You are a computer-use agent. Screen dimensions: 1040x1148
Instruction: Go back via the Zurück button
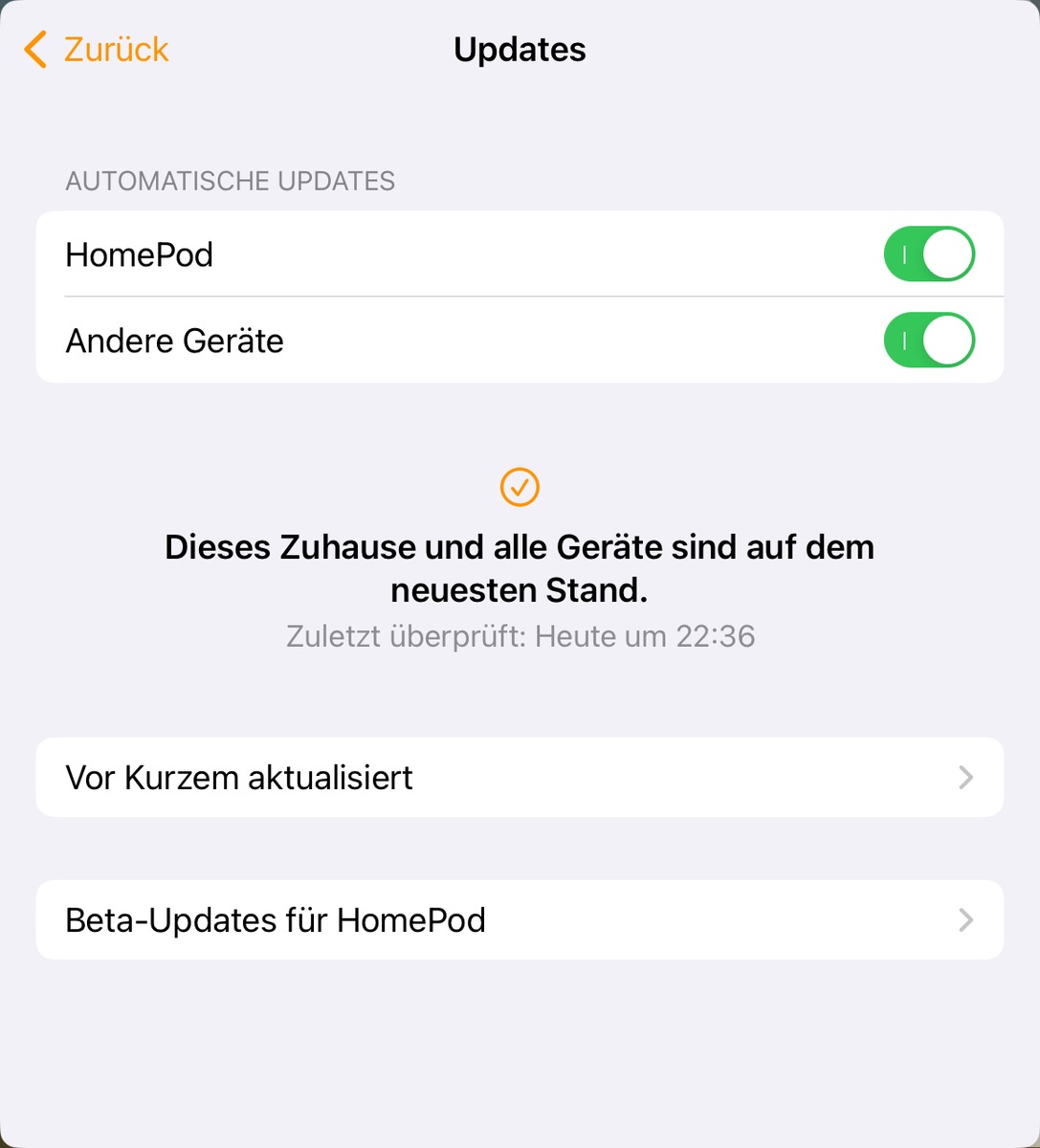point(98,50)
